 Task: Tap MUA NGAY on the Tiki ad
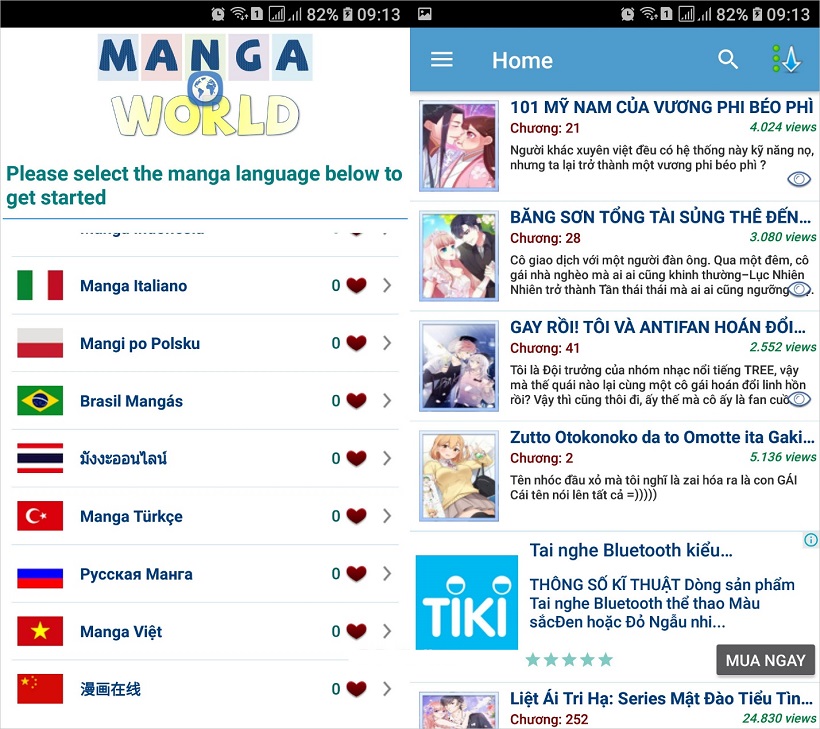(765, 661)
